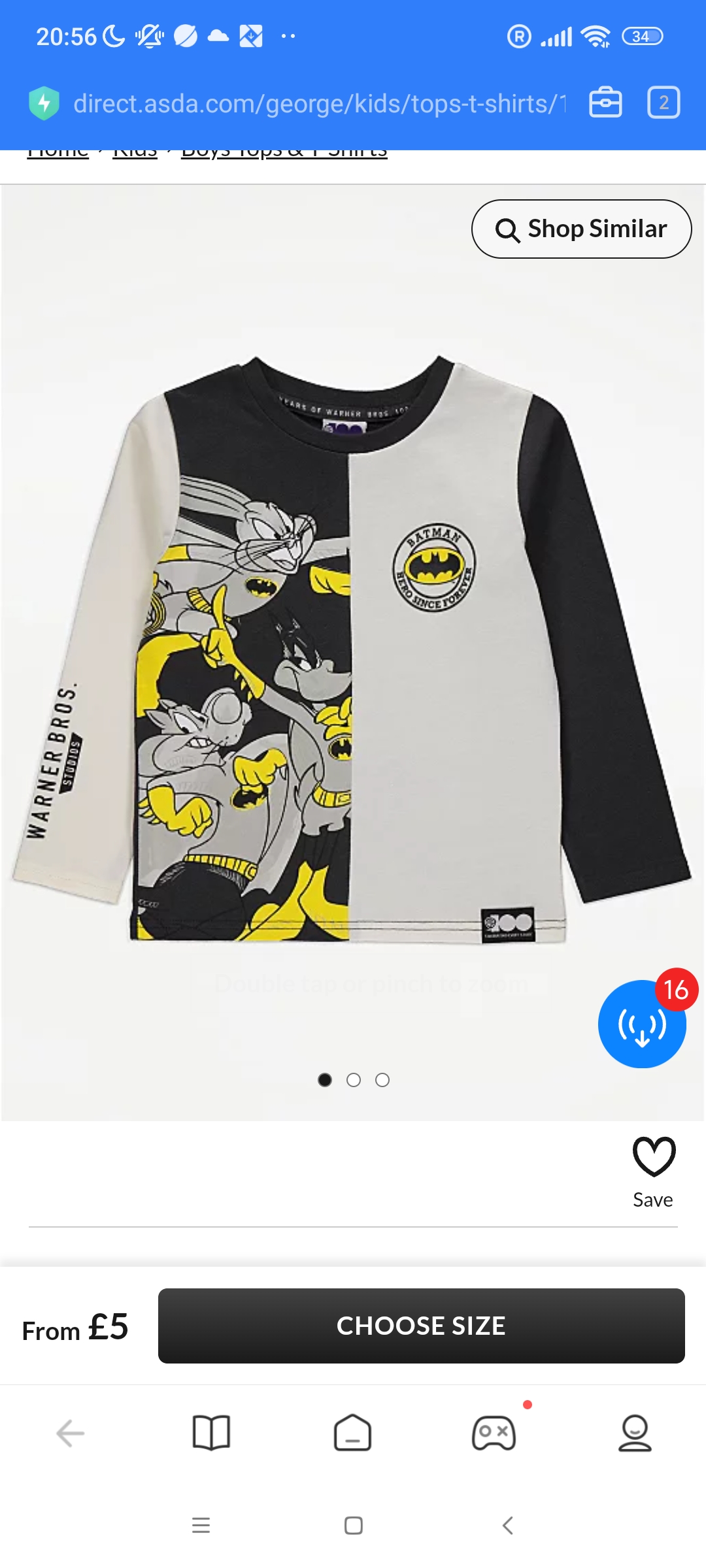Go to the browser home page

[352, 1433]
